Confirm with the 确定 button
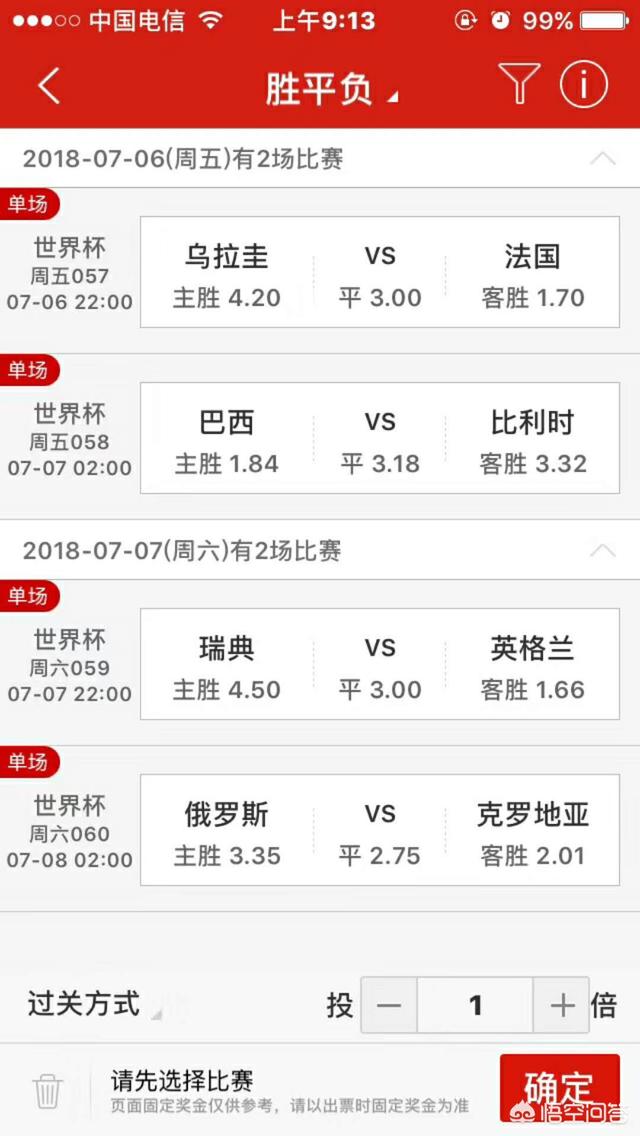 (560, 1087)
